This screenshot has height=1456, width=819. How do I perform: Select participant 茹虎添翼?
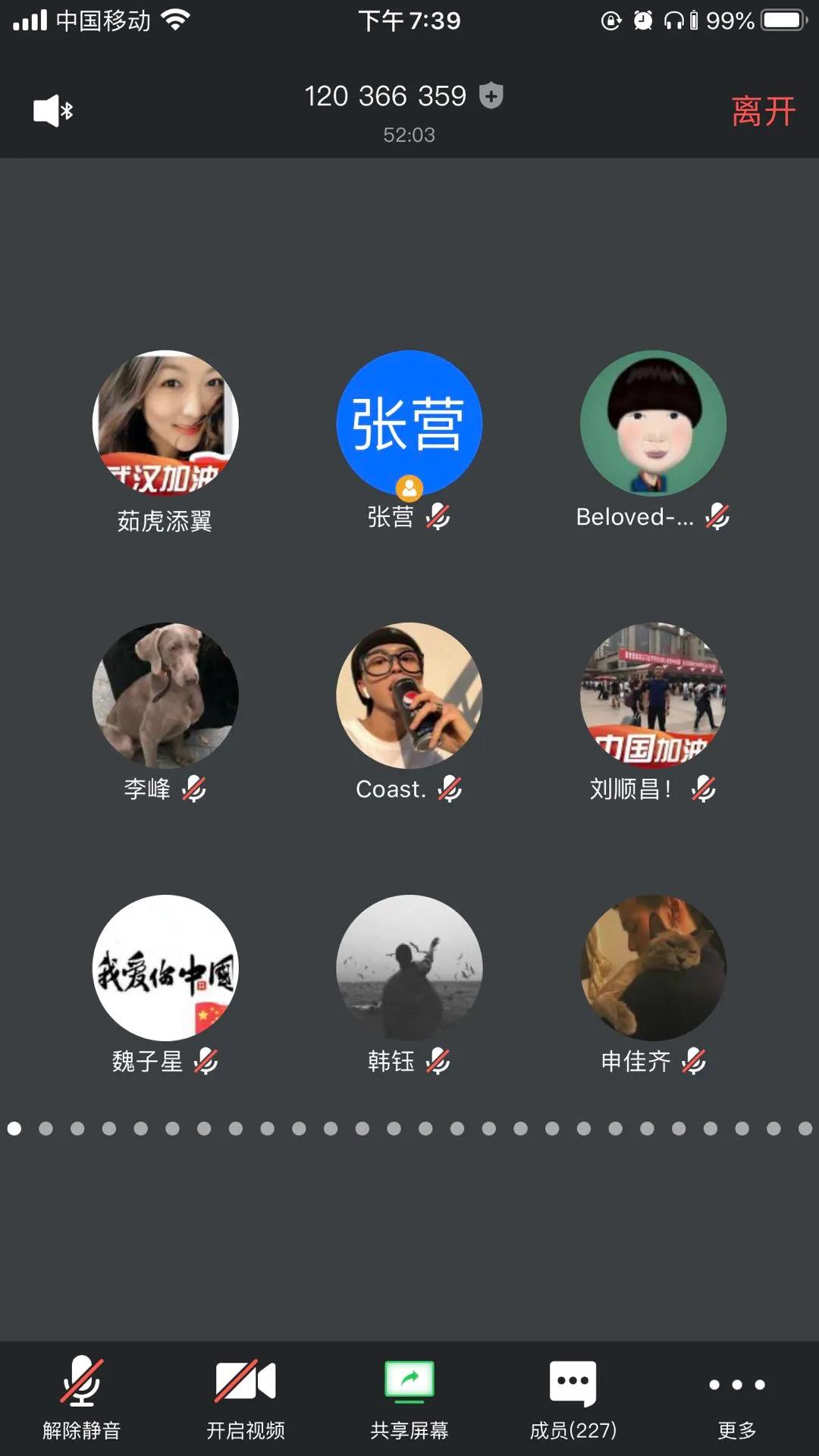(x=165, y=423)
